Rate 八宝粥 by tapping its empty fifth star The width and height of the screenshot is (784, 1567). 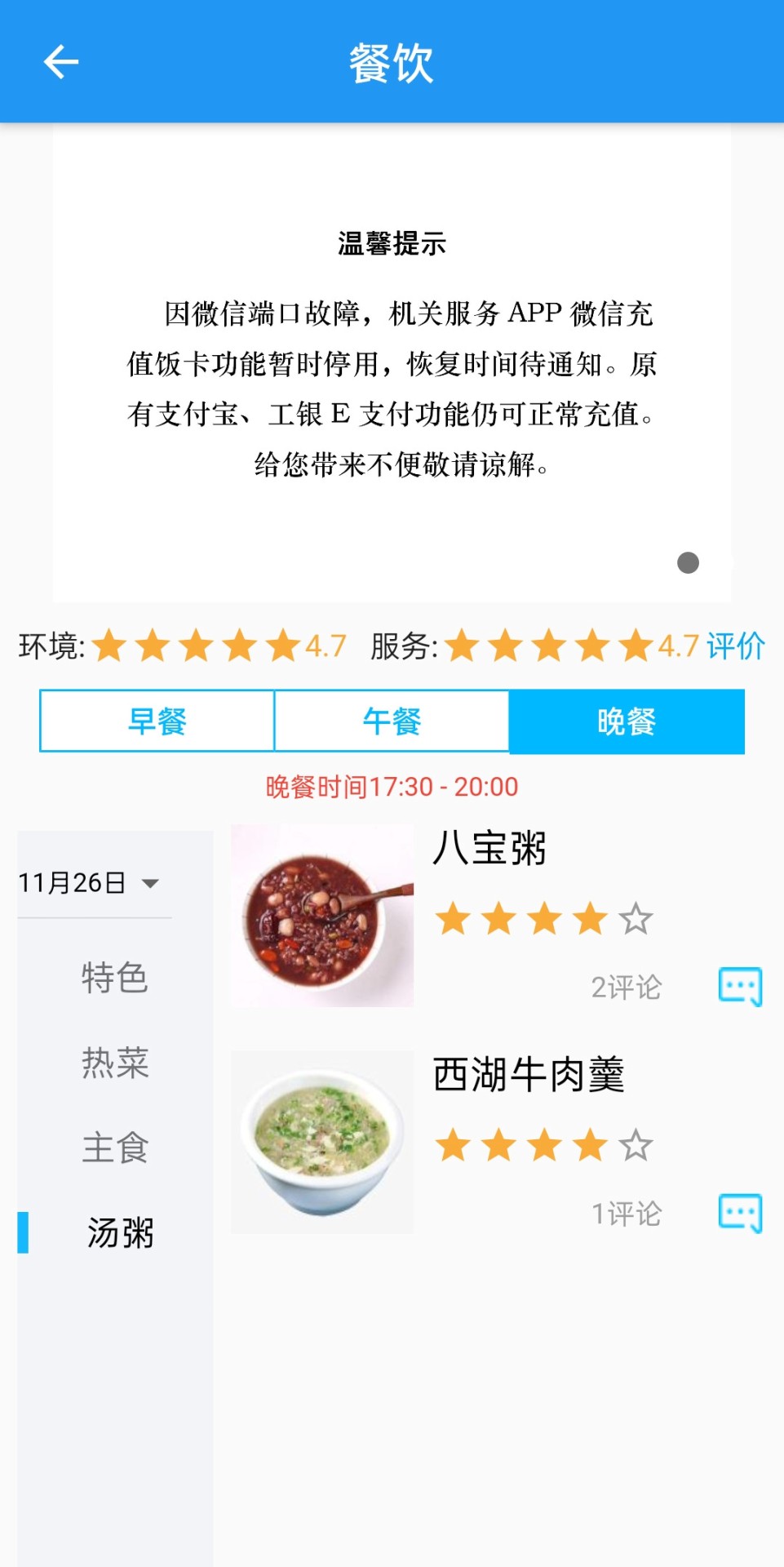coord(636,920)
